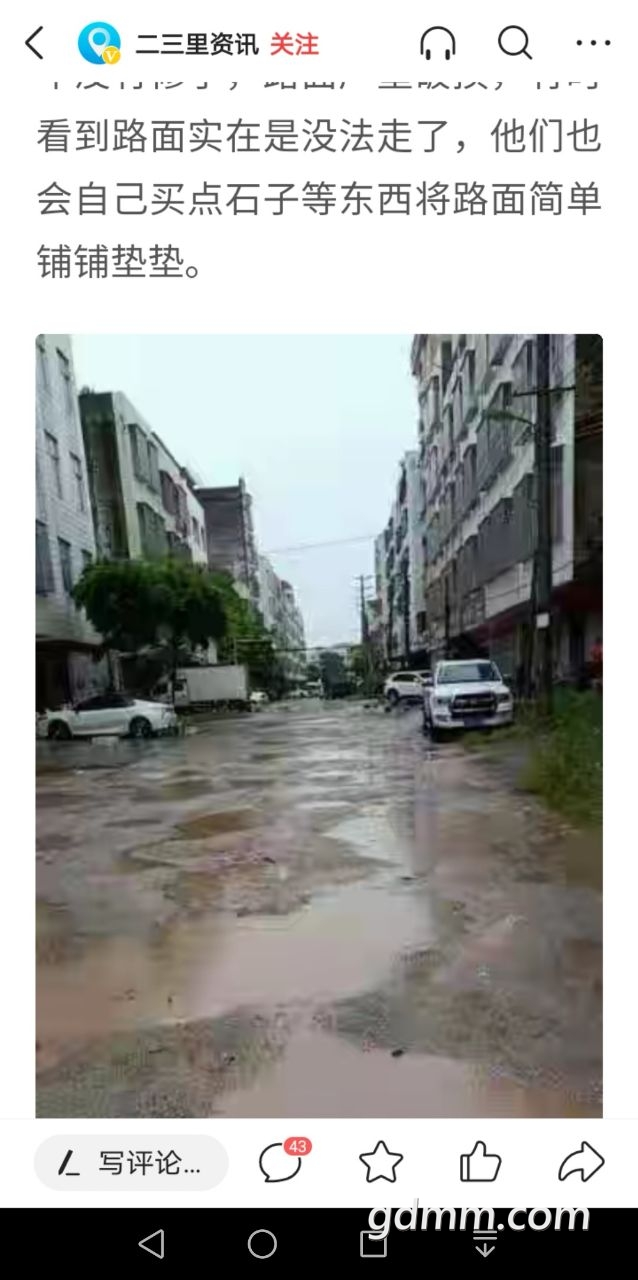The image size is (638, 1280).
Task: Go back using the top-left arrow
Action: (x=34, y=43)
